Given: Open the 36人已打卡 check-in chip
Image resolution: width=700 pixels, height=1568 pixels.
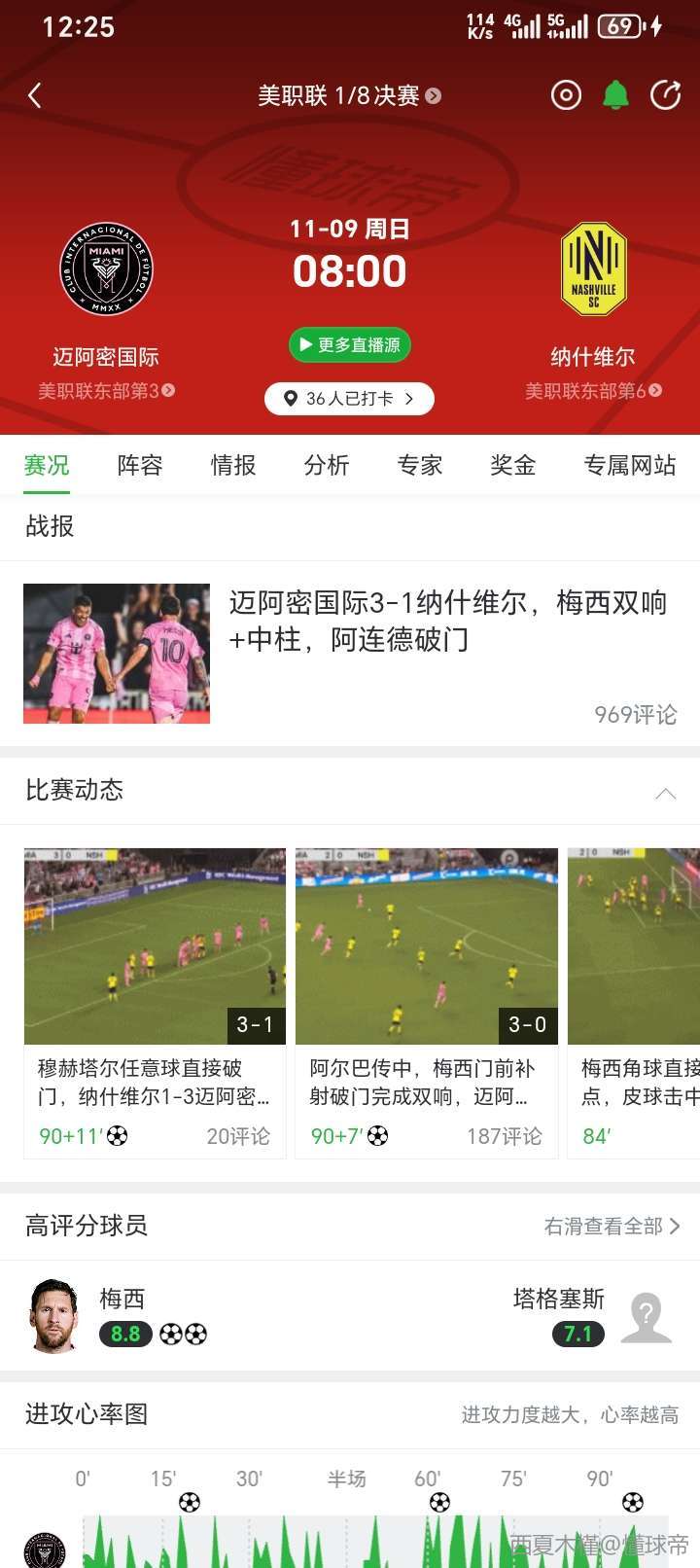Looking at the screenshot, I should (x=349, y=399).
